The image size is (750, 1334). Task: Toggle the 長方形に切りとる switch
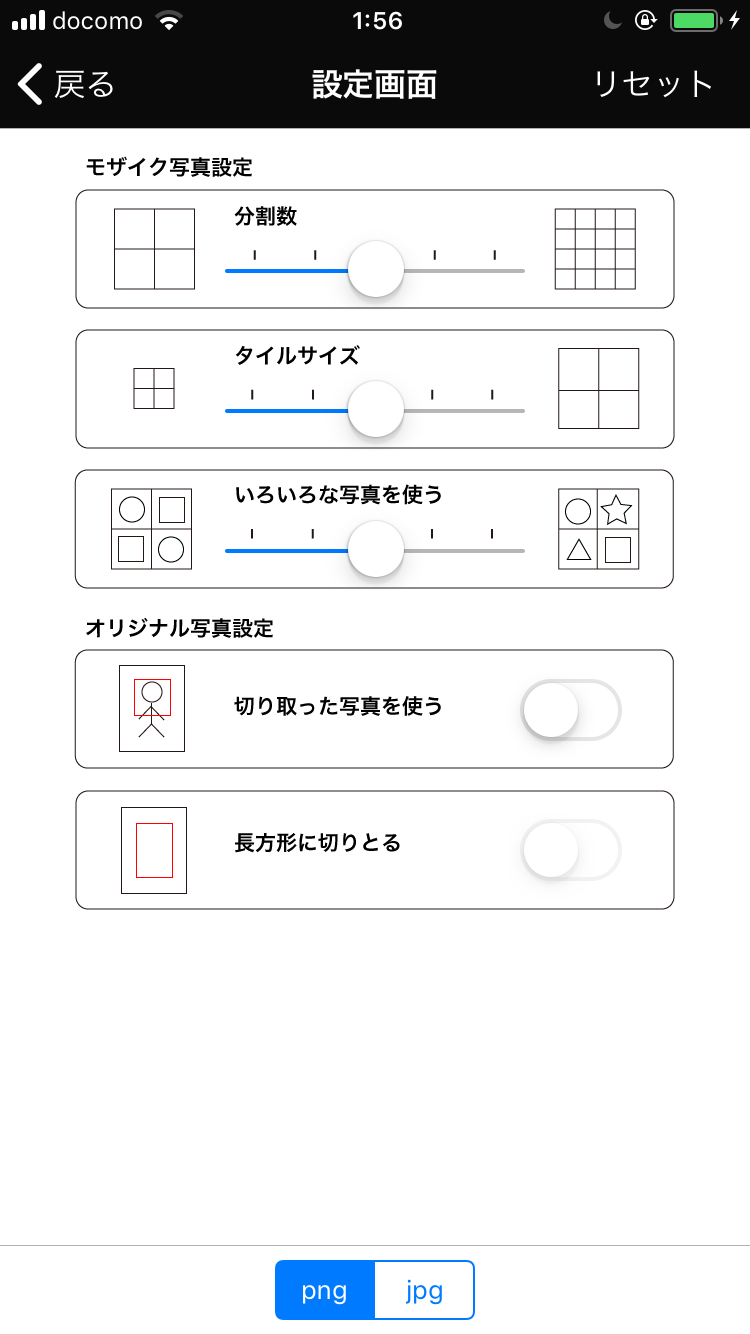[572, 850]
